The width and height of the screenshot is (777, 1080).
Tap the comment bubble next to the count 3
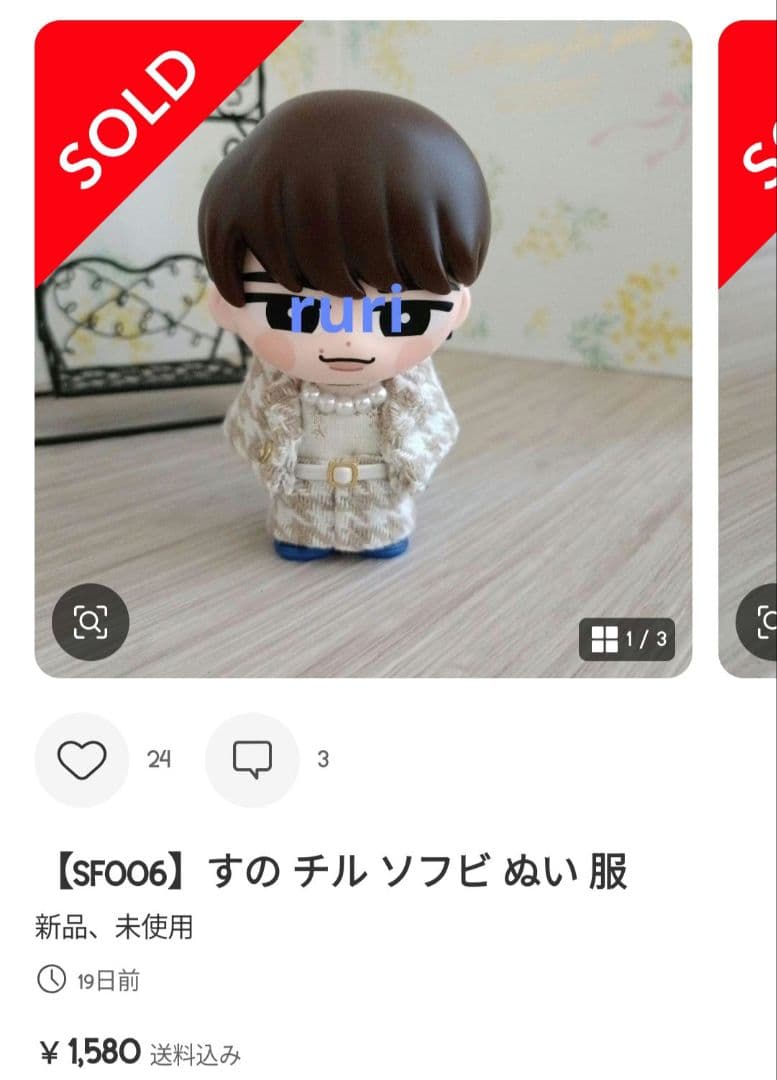252,761
